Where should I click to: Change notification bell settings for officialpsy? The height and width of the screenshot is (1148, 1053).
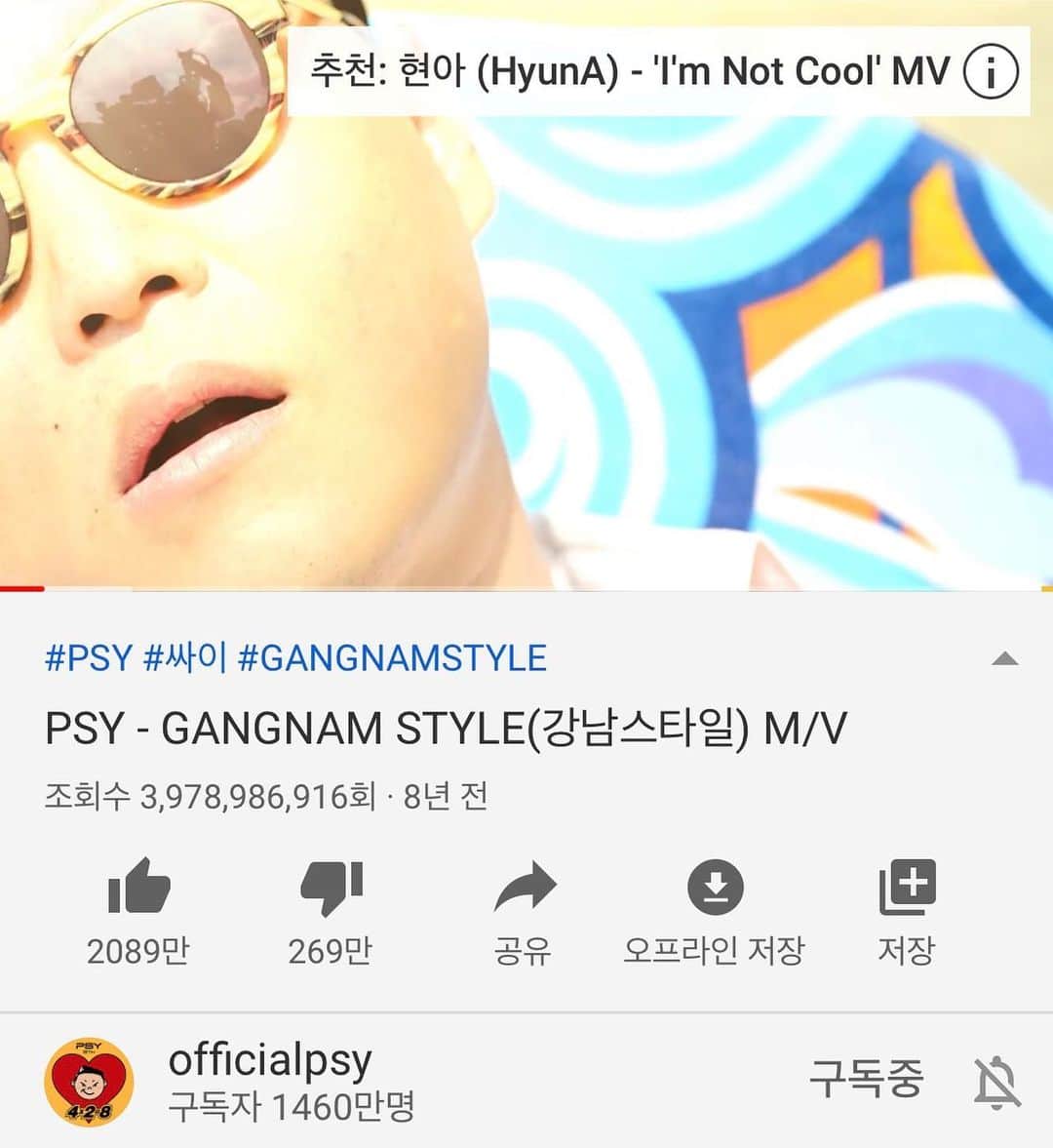996,1082
